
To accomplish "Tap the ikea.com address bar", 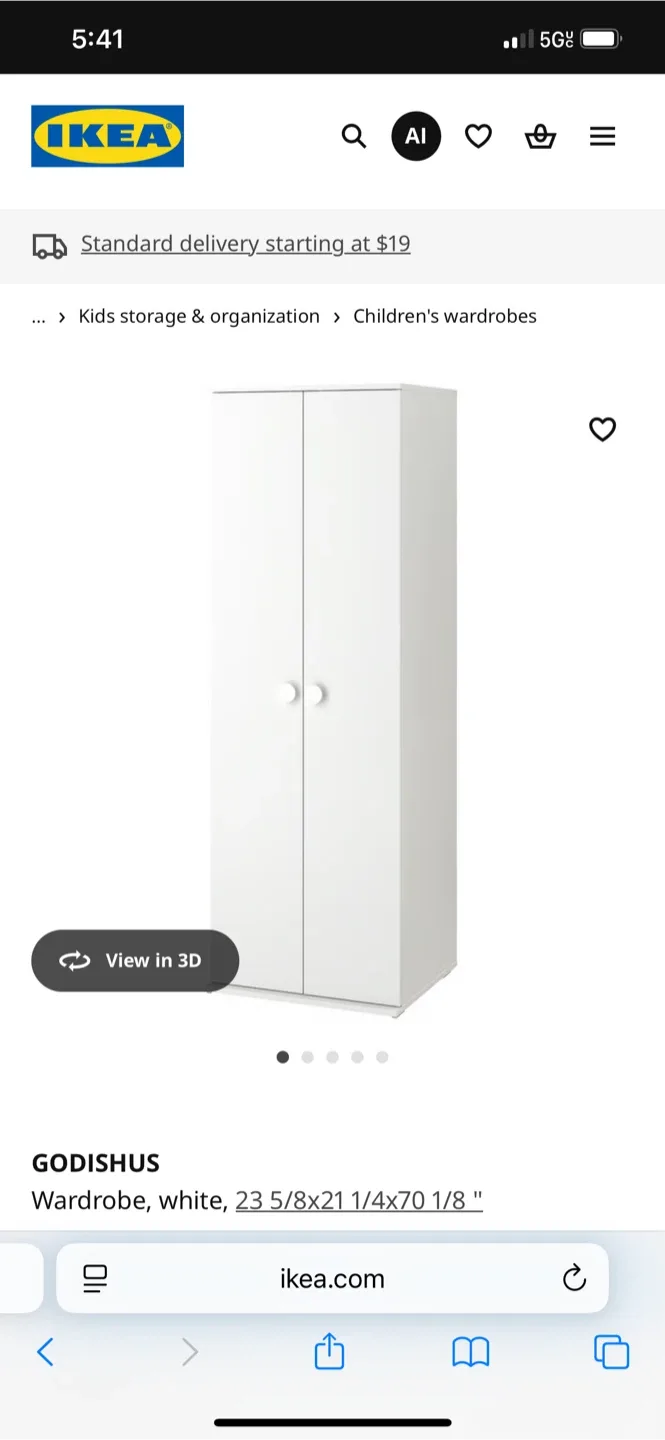I will click(x=332, y=1278).
